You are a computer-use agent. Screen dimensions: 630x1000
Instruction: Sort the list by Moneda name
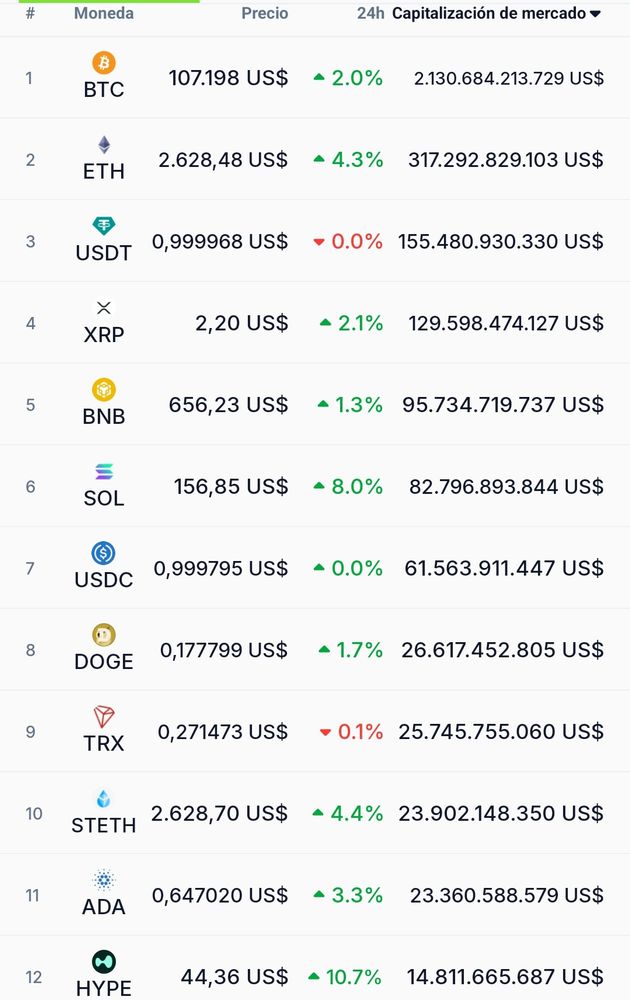pyautogui.click(x=103, y=14)
